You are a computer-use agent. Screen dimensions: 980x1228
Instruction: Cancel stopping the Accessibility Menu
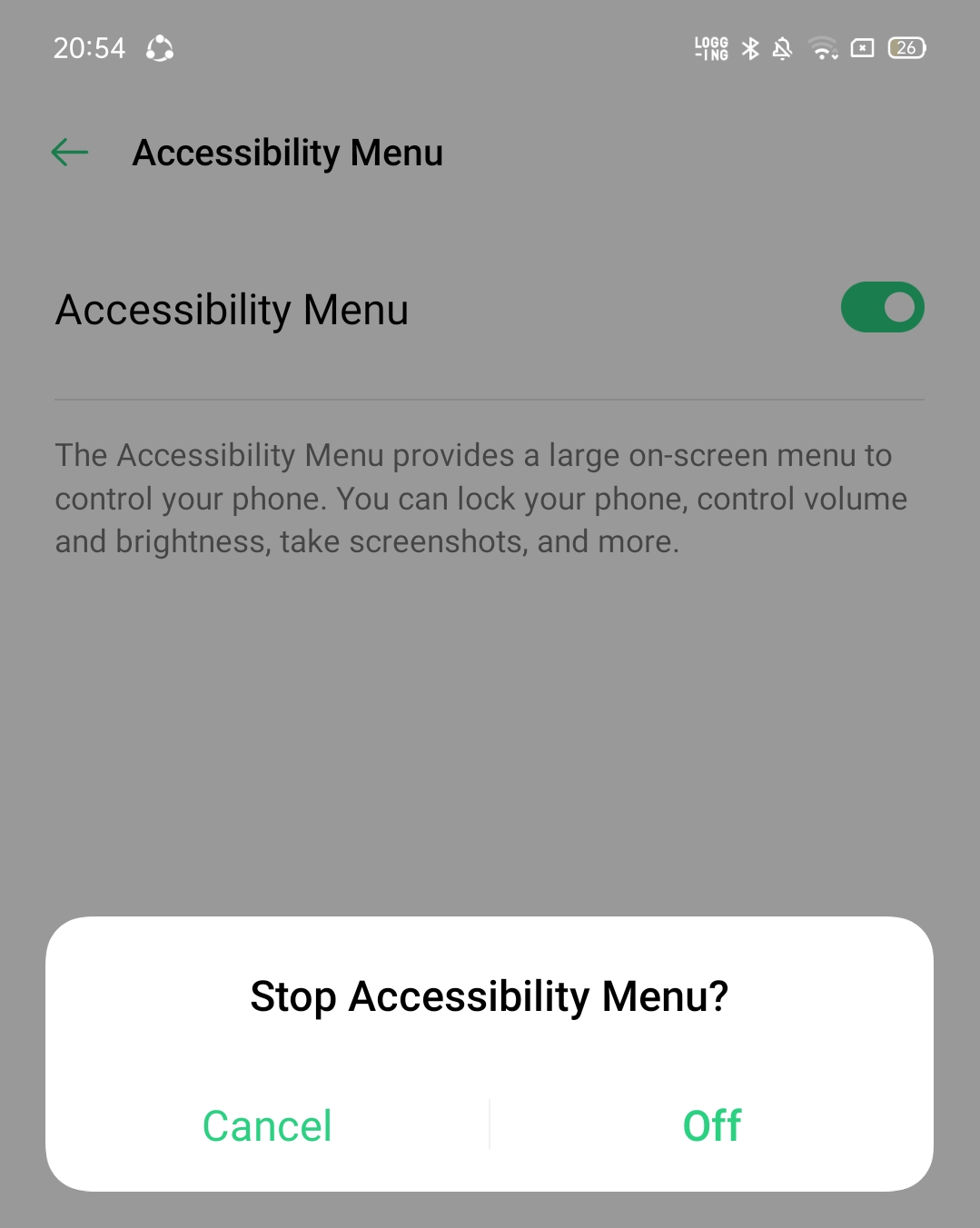coord(267,1125)
